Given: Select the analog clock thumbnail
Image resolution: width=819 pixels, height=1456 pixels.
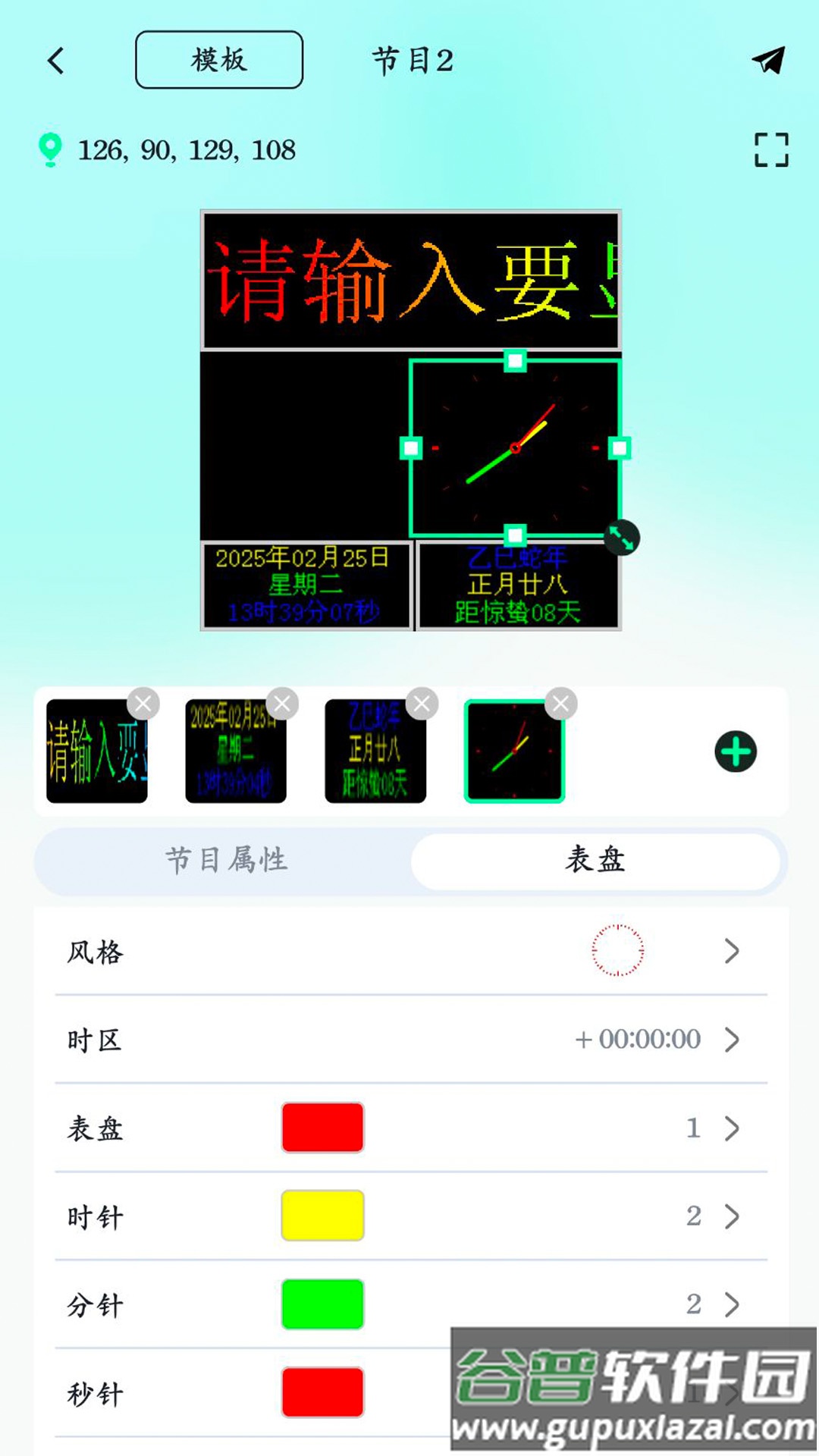Looking at the screenshot, I should pos(514,752).
